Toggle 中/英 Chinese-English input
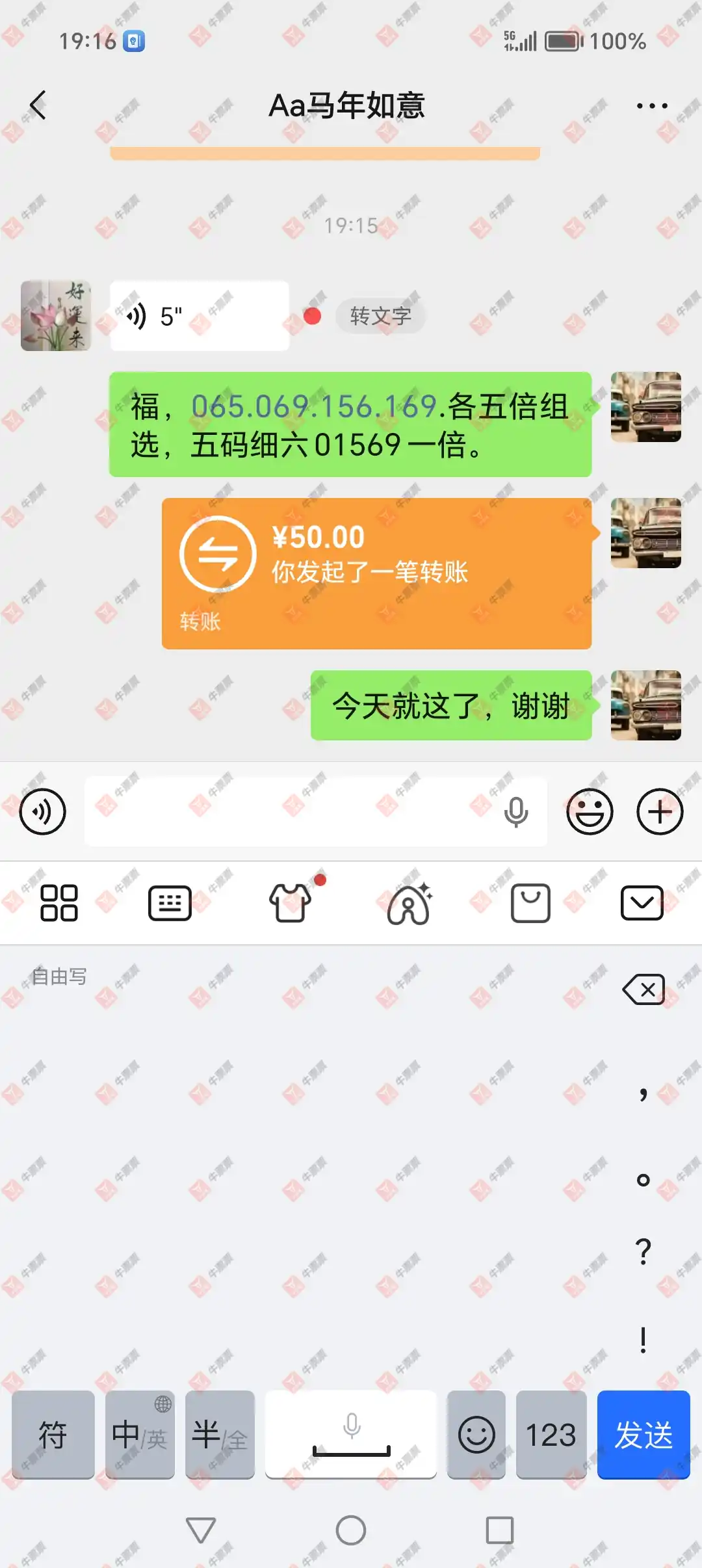 [140, 1436]
